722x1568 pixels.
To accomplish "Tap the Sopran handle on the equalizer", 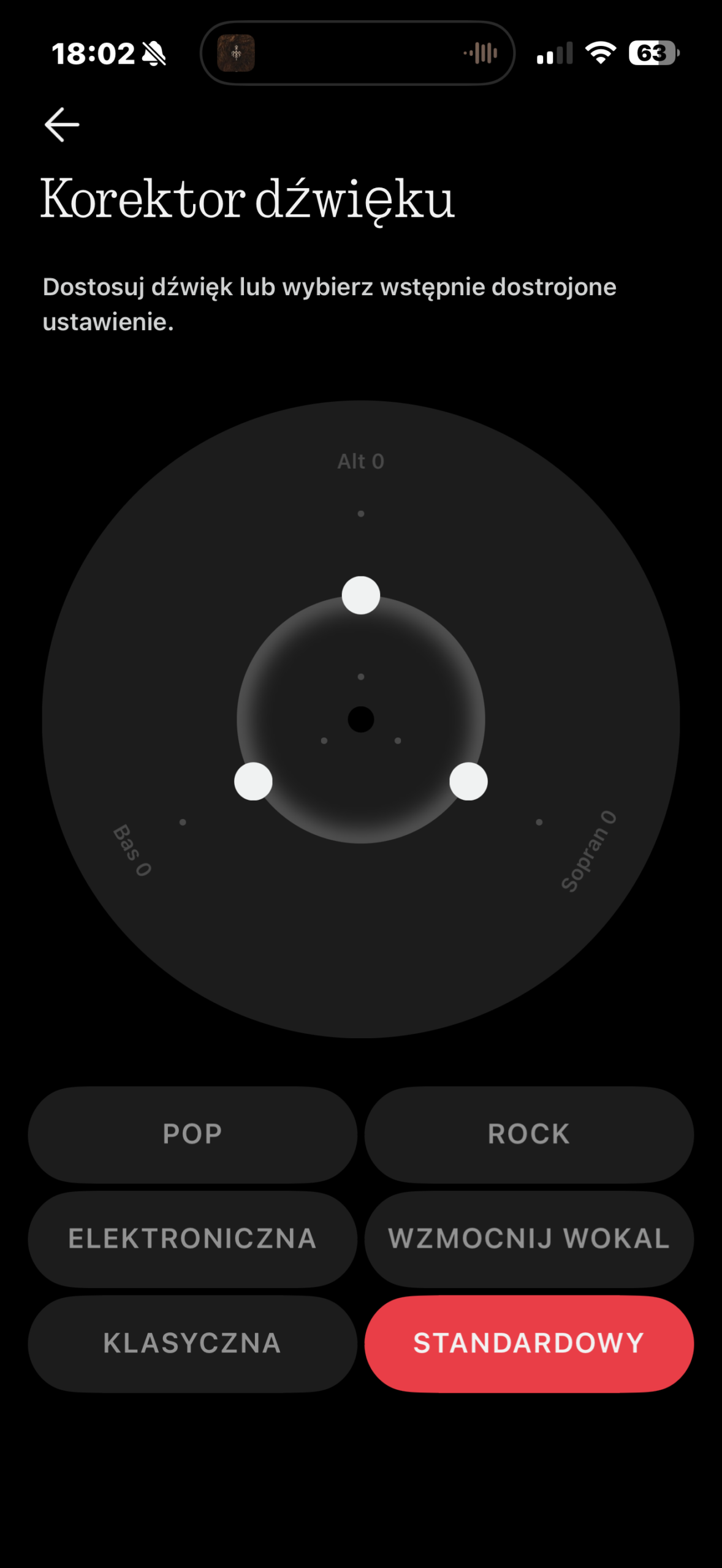I will pos(468,782).
